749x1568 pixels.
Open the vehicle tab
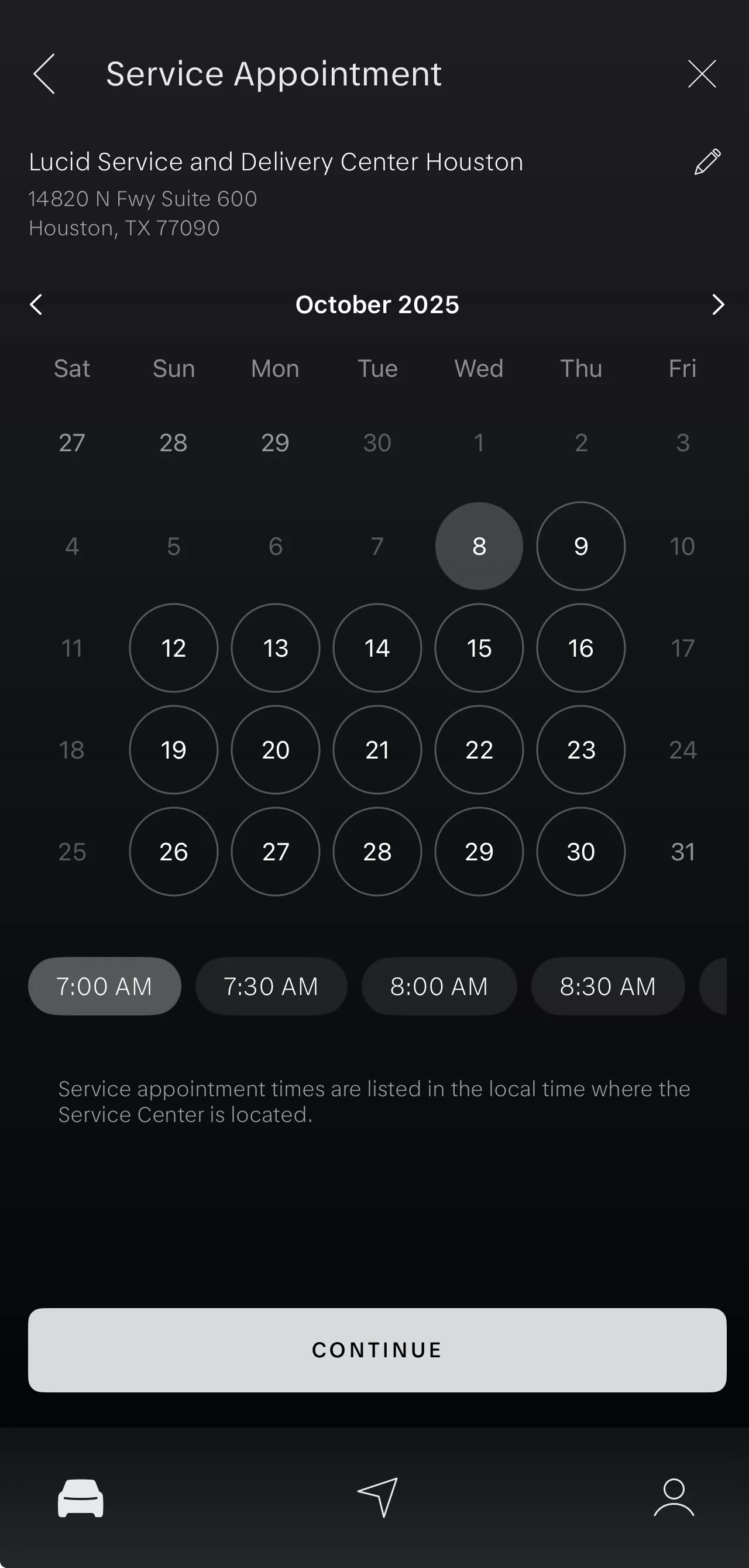pyautogui.click(x=80, y=1497)
